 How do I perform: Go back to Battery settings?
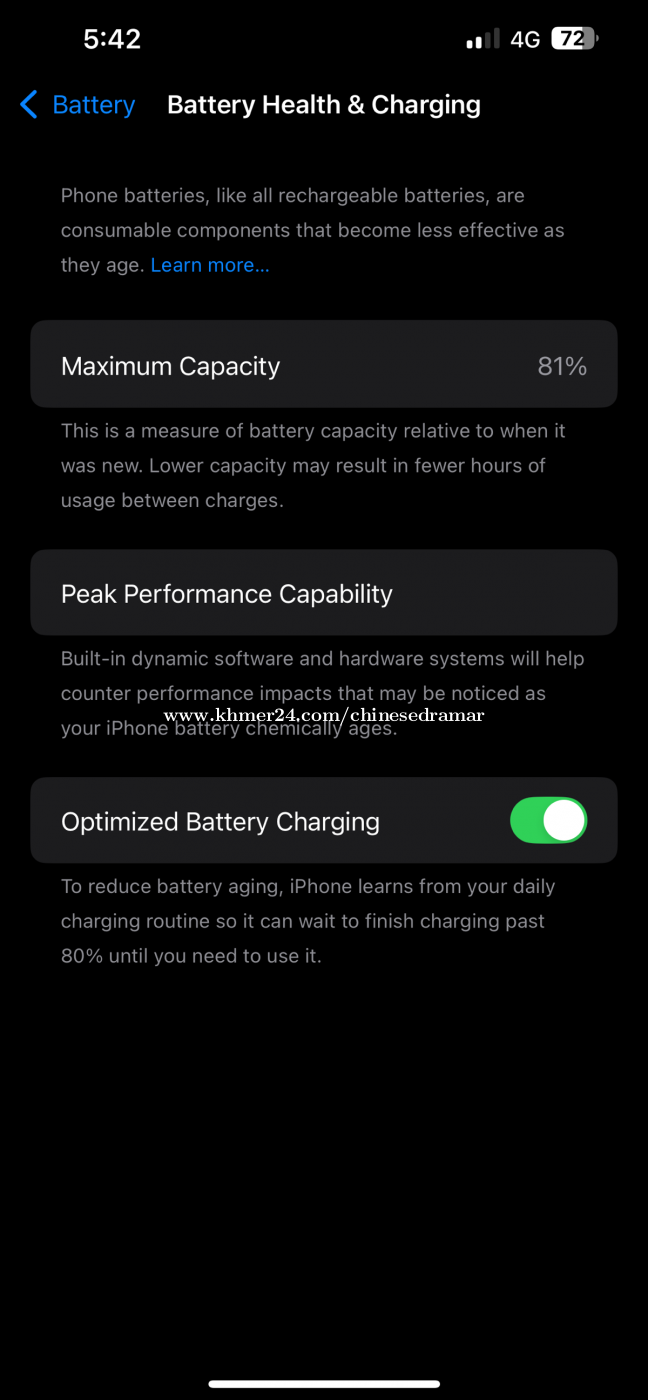pyautogui.click(x=78, y=105)
